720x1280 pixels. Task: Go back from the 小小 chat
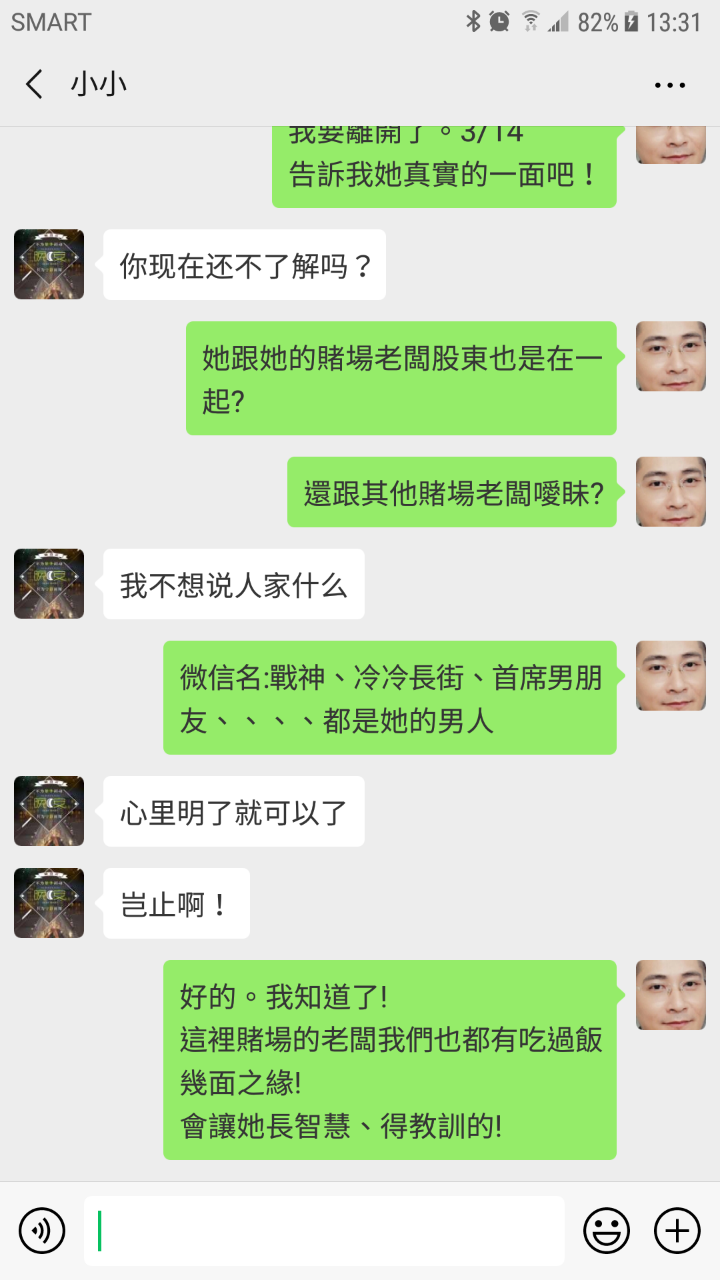(x=35, y=84)
